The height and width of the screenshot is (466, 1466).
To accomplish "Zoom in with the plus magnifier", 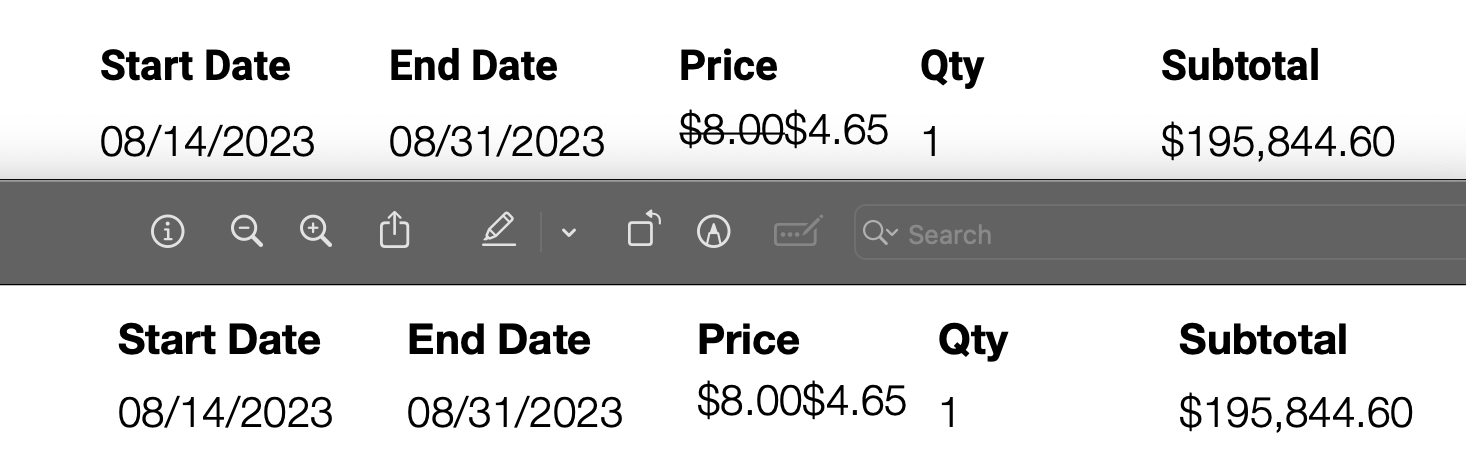I will click(316, 232).
